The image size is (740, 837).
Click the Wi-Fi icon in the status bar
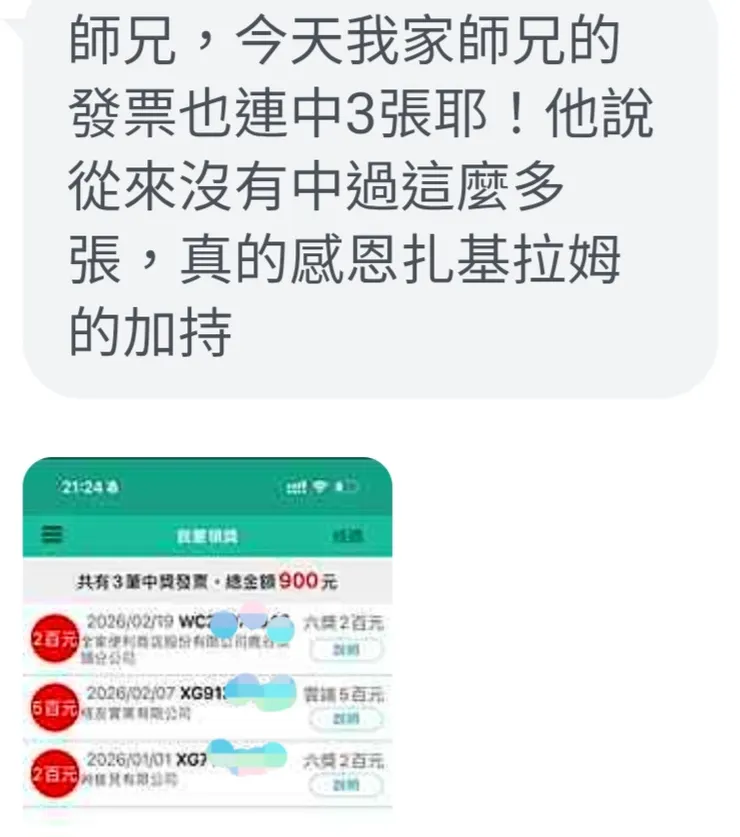pyautogui.click(x=320, y=485)
